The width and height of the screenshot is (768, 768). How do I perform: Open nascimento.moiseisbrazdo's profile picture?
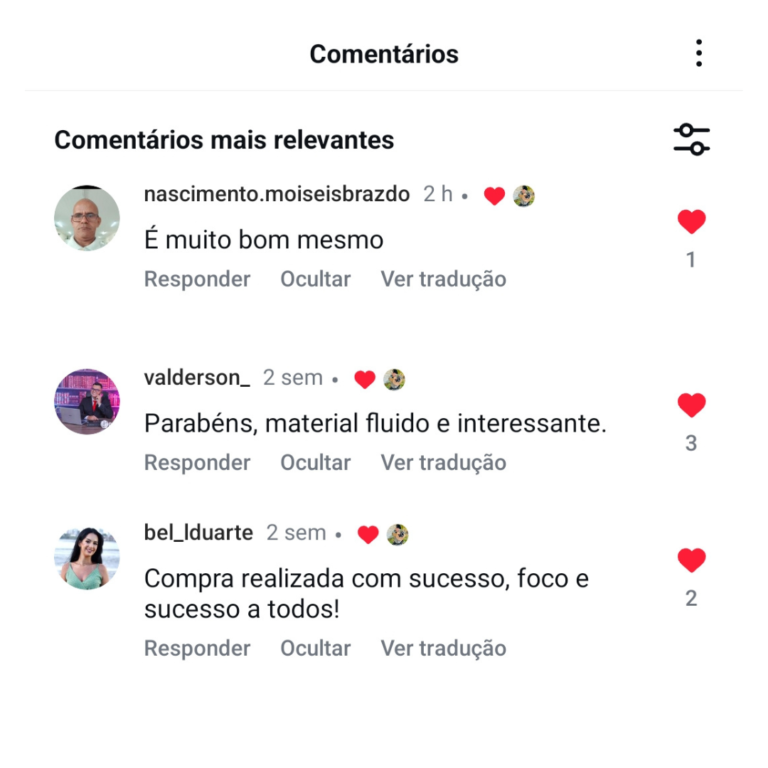(87, 217)
